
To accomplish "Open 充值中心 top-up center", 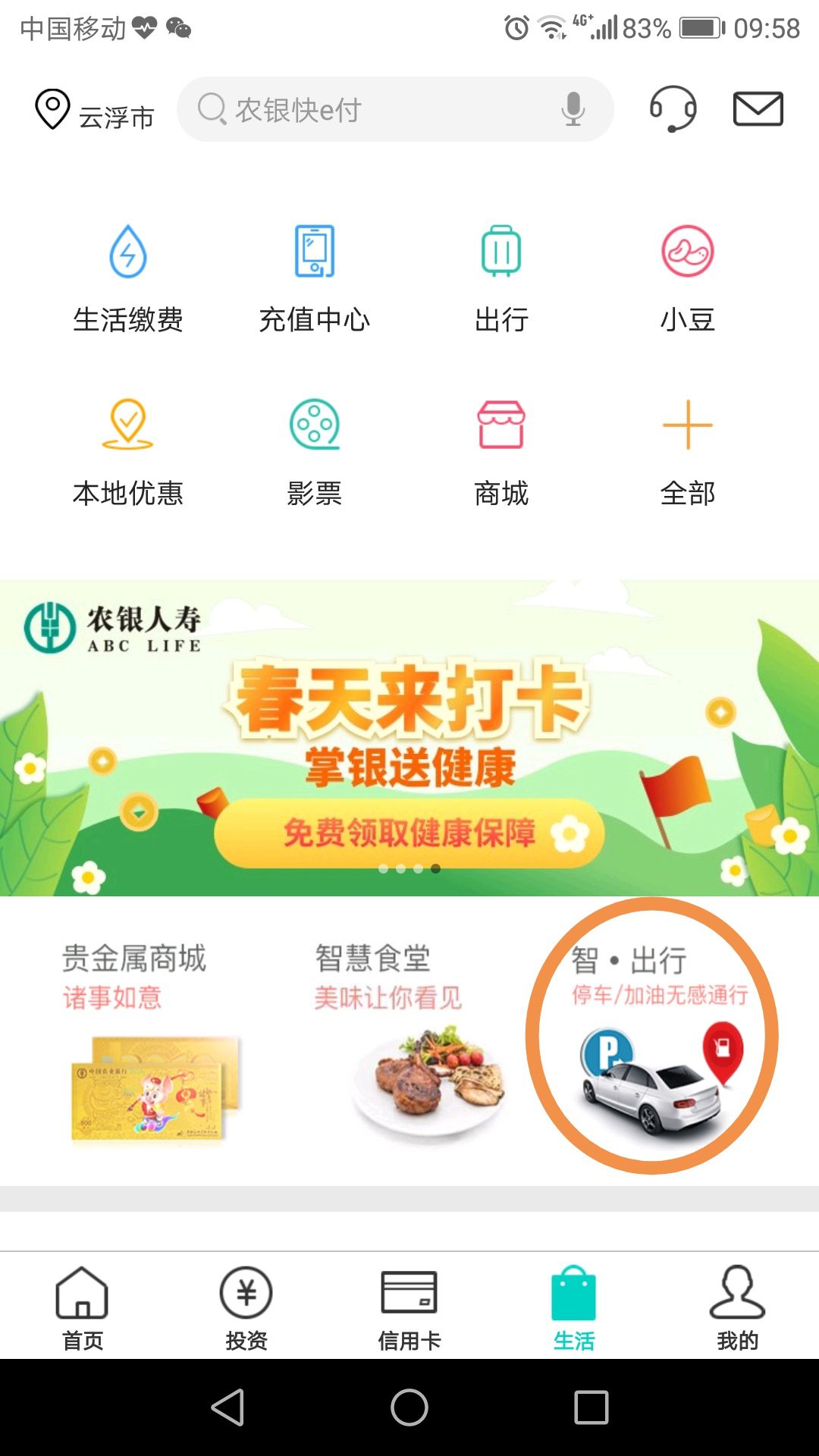I will click(315, 278).
